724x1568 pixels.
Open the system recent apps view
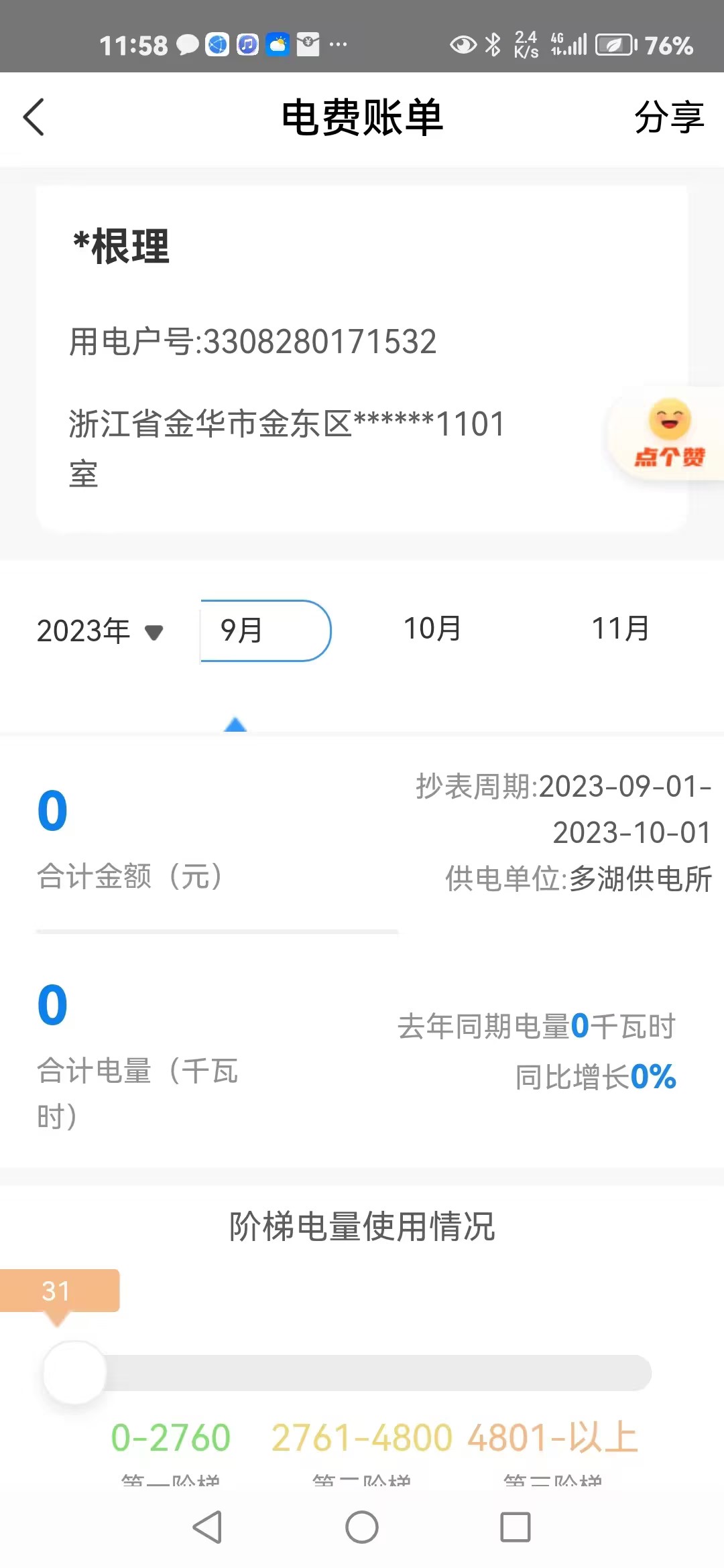(515, 1527)
